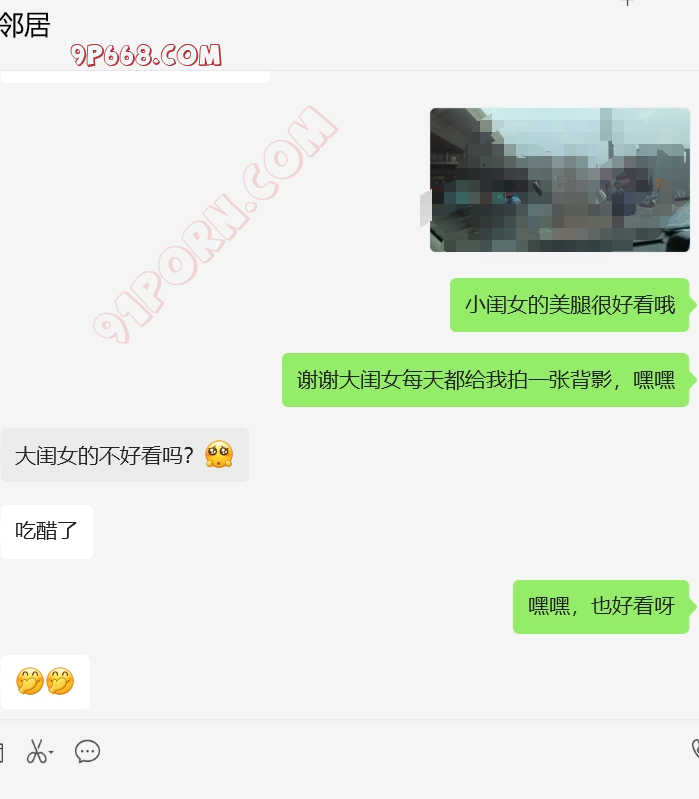Tap the scissors screenshot icon
Image resolution: width=699 pixels, height=799 pixels.
click(x=37, y=752)
